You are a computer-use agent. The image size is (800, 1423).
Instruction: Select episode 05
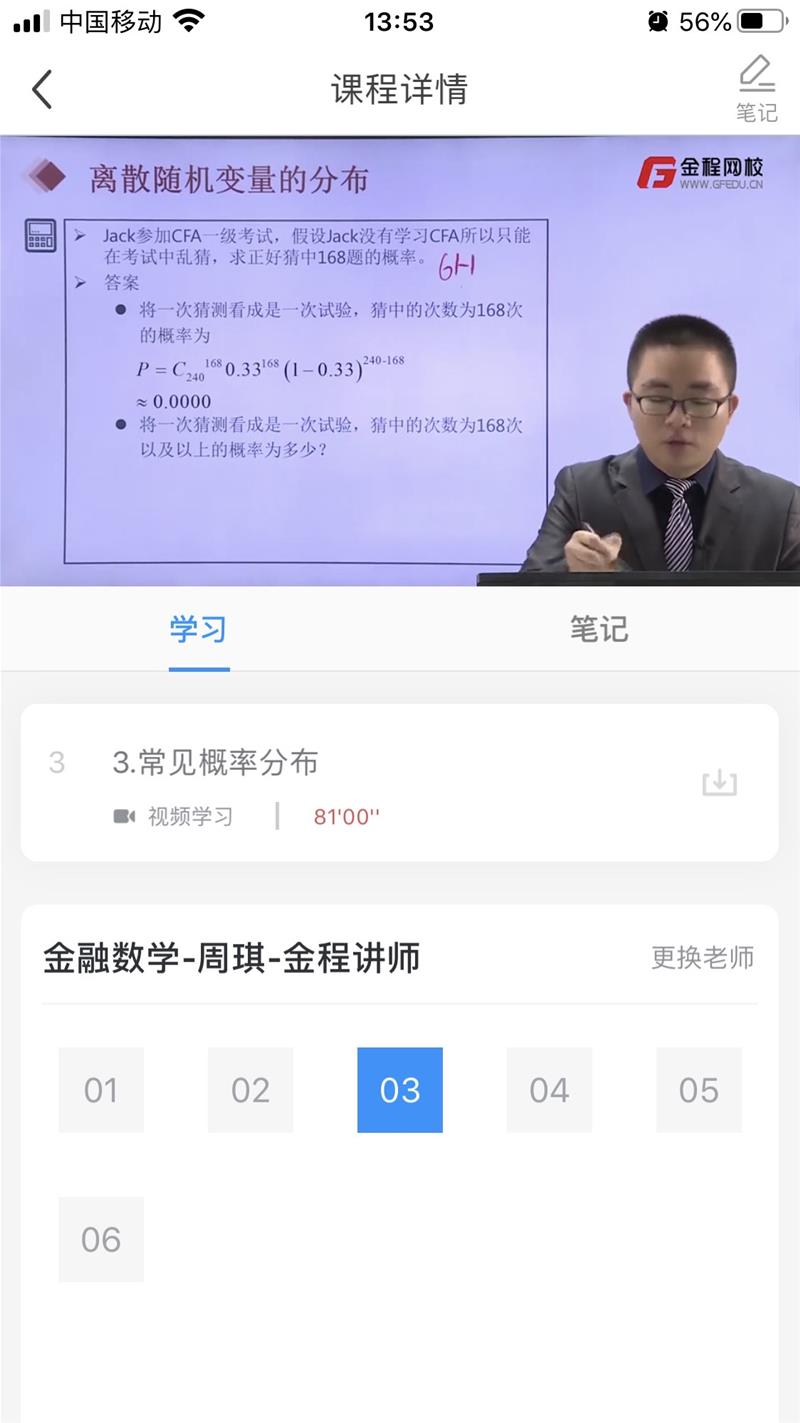[698, 1090]
